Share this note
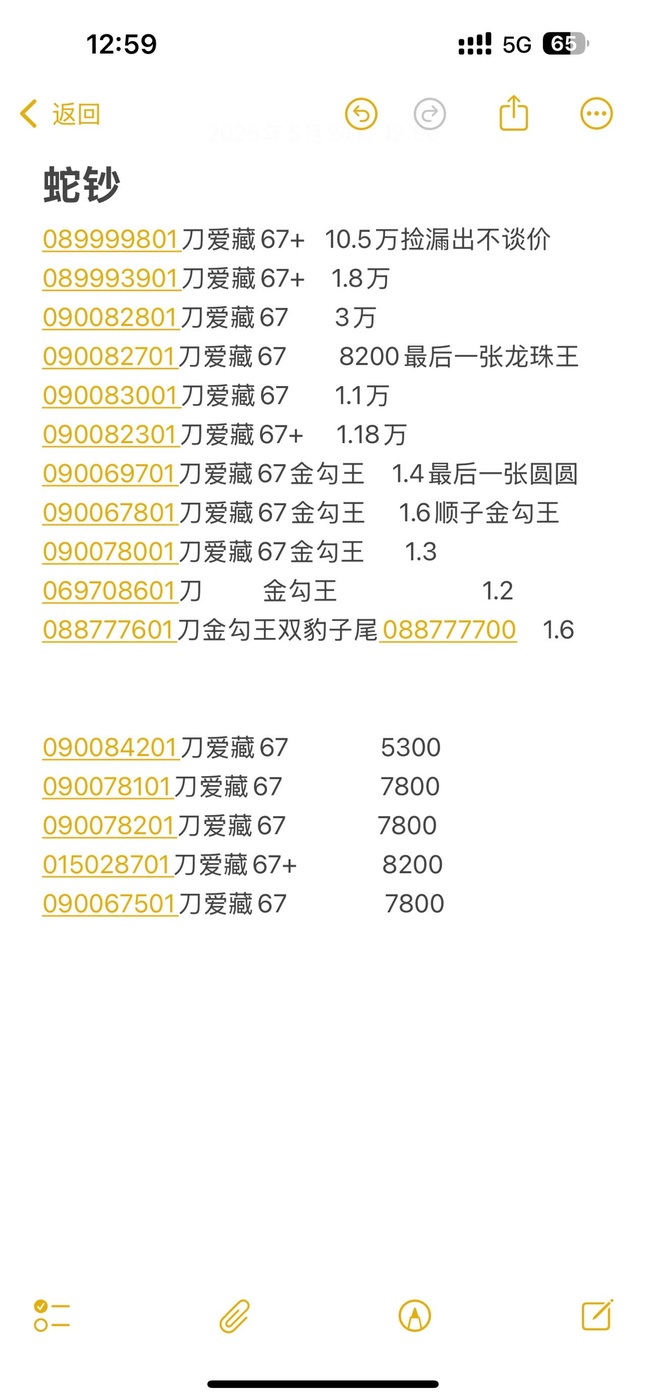The height and width of the screenshot is (1400, 646). pyautogui.click(x=513, y=112)
